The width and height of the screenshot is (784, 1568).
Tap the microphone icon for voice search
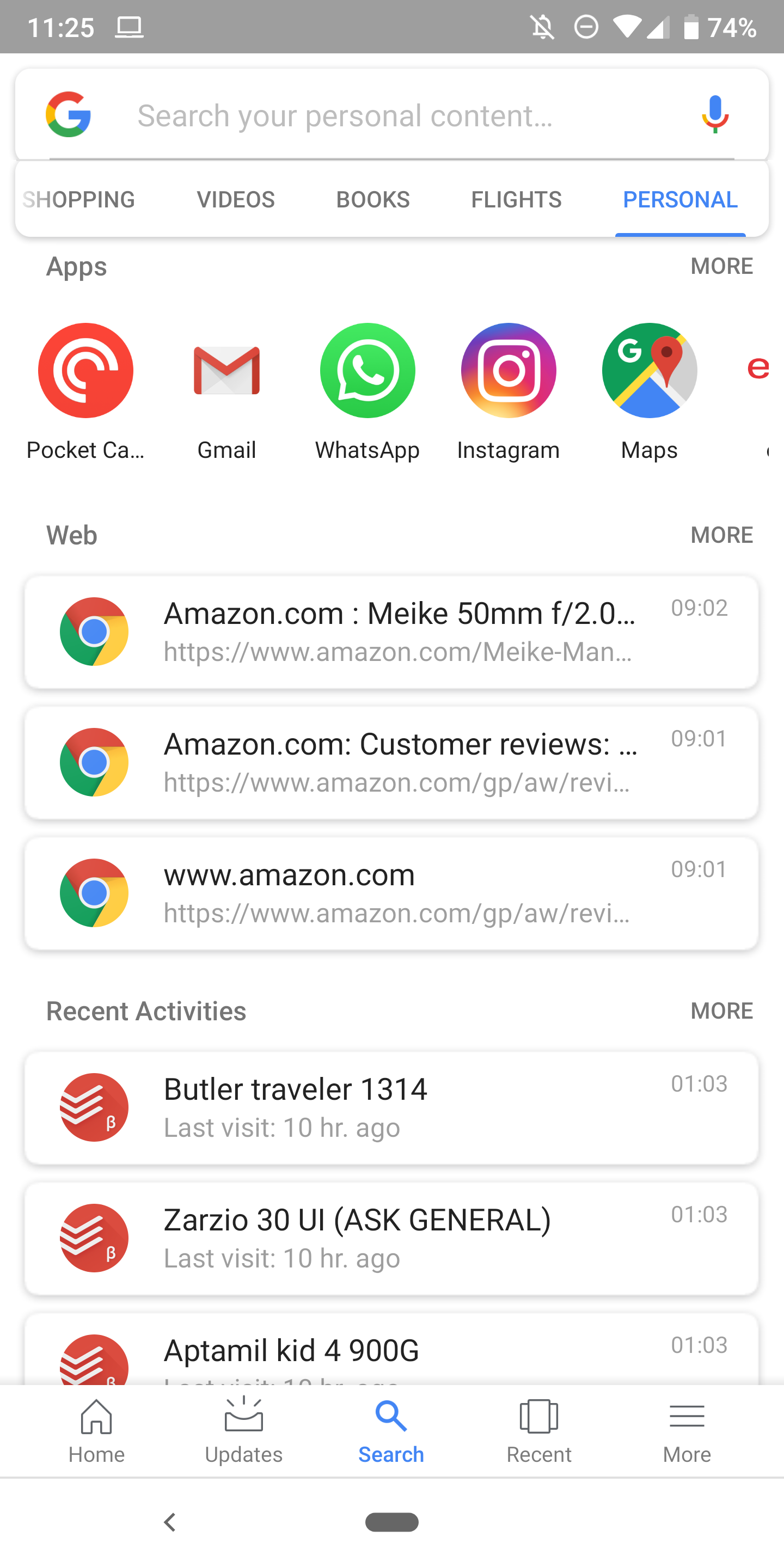[x=715, y=114]
